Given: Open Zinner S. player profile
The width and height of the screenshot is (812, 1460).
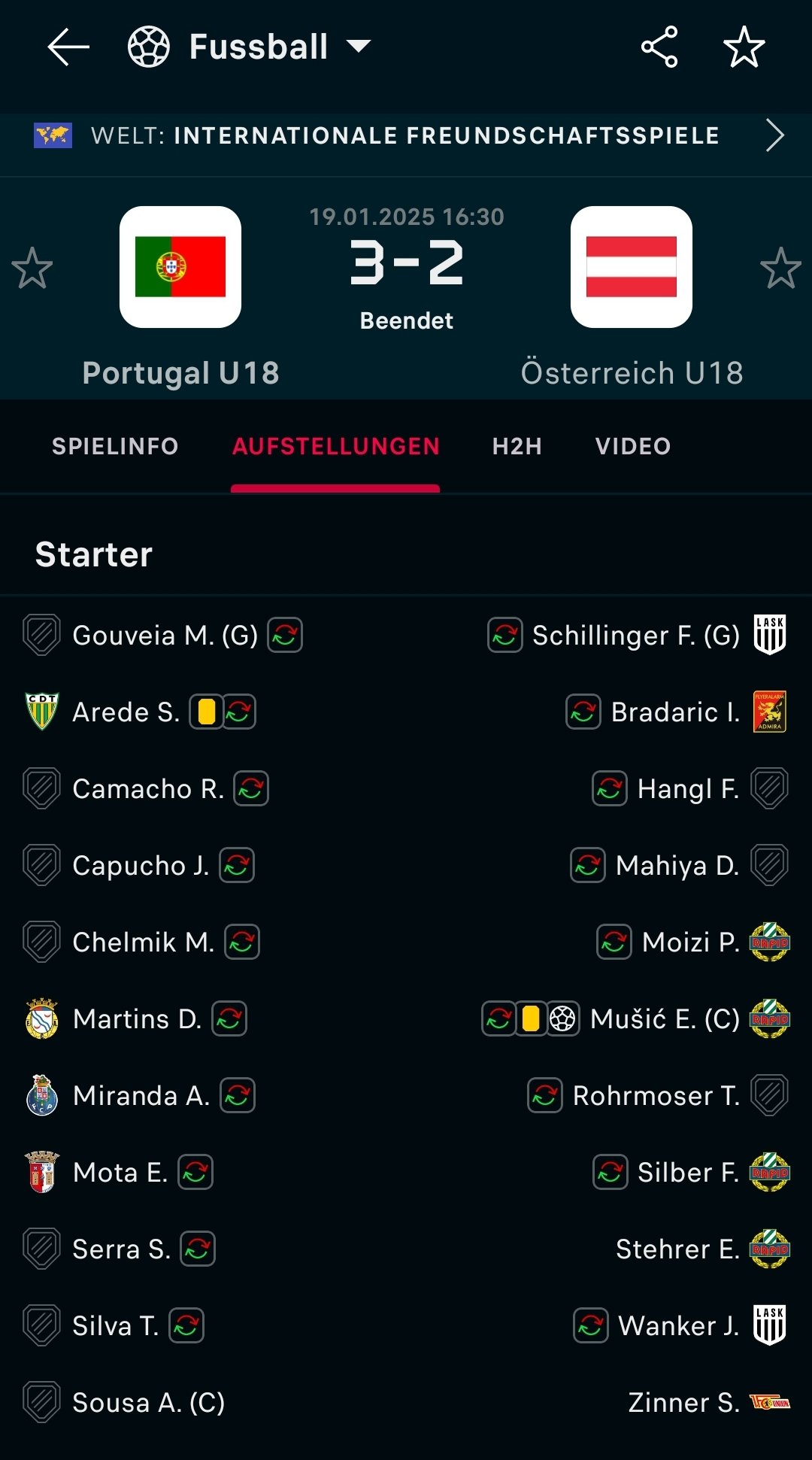Looking at the screenshot, I should tap(683, 1403).
